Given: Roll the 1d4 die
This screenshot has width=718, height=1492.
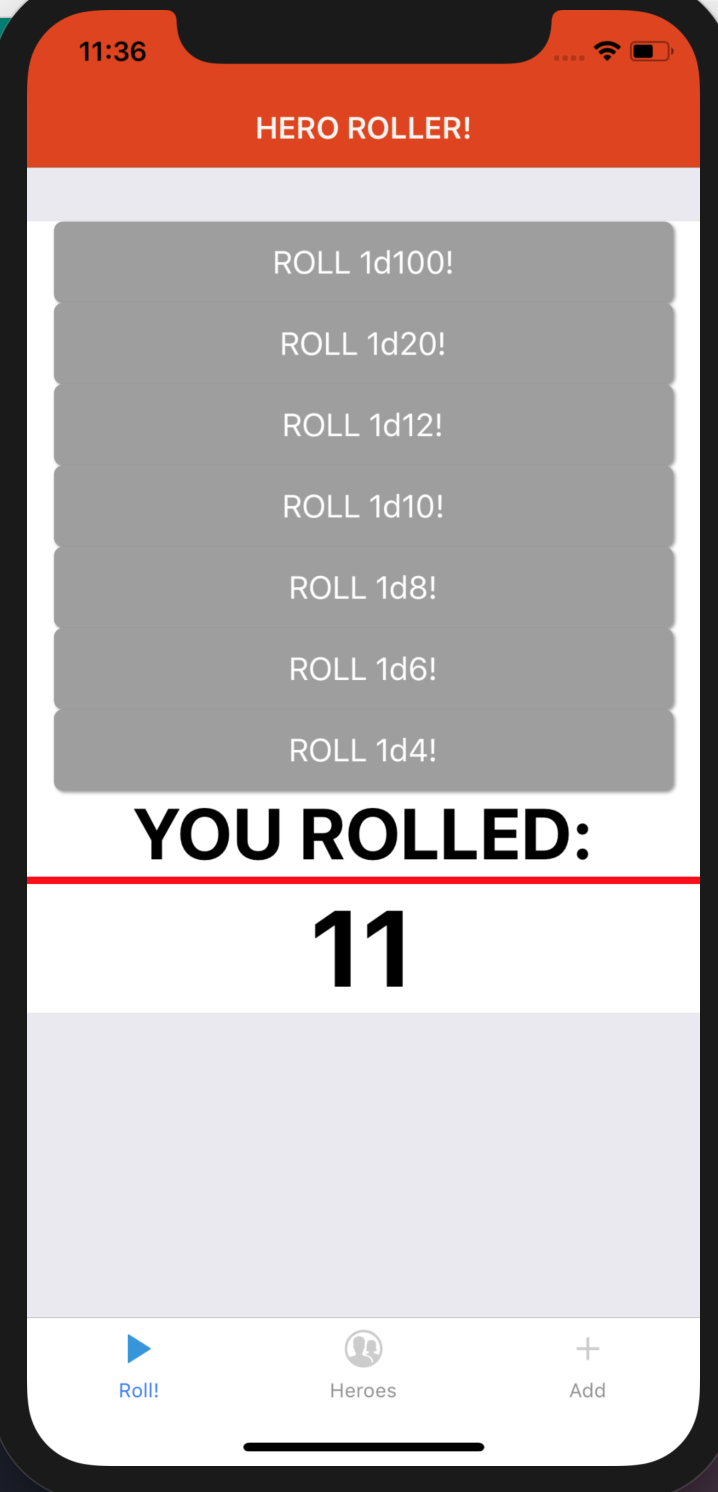Looking at the screenshot, I should tap(363, 749).
